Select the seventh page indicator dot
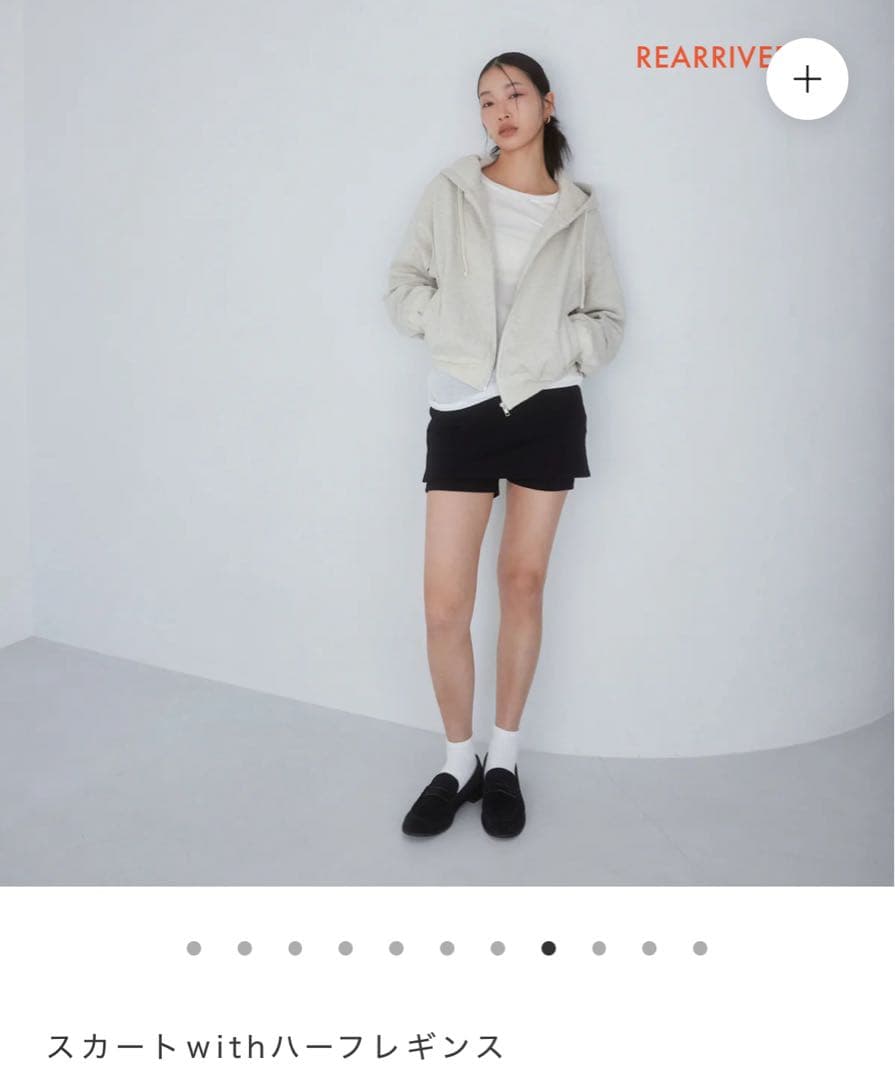The width and height of the screenshot is (895, 1080). coord(498,948)
